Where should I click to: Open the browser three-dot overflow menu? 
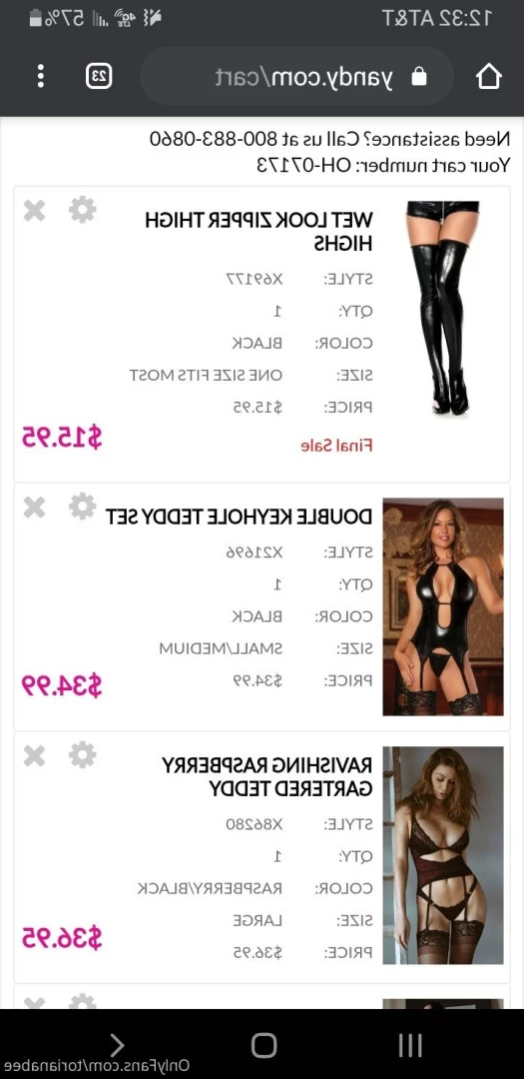point(41,76)
